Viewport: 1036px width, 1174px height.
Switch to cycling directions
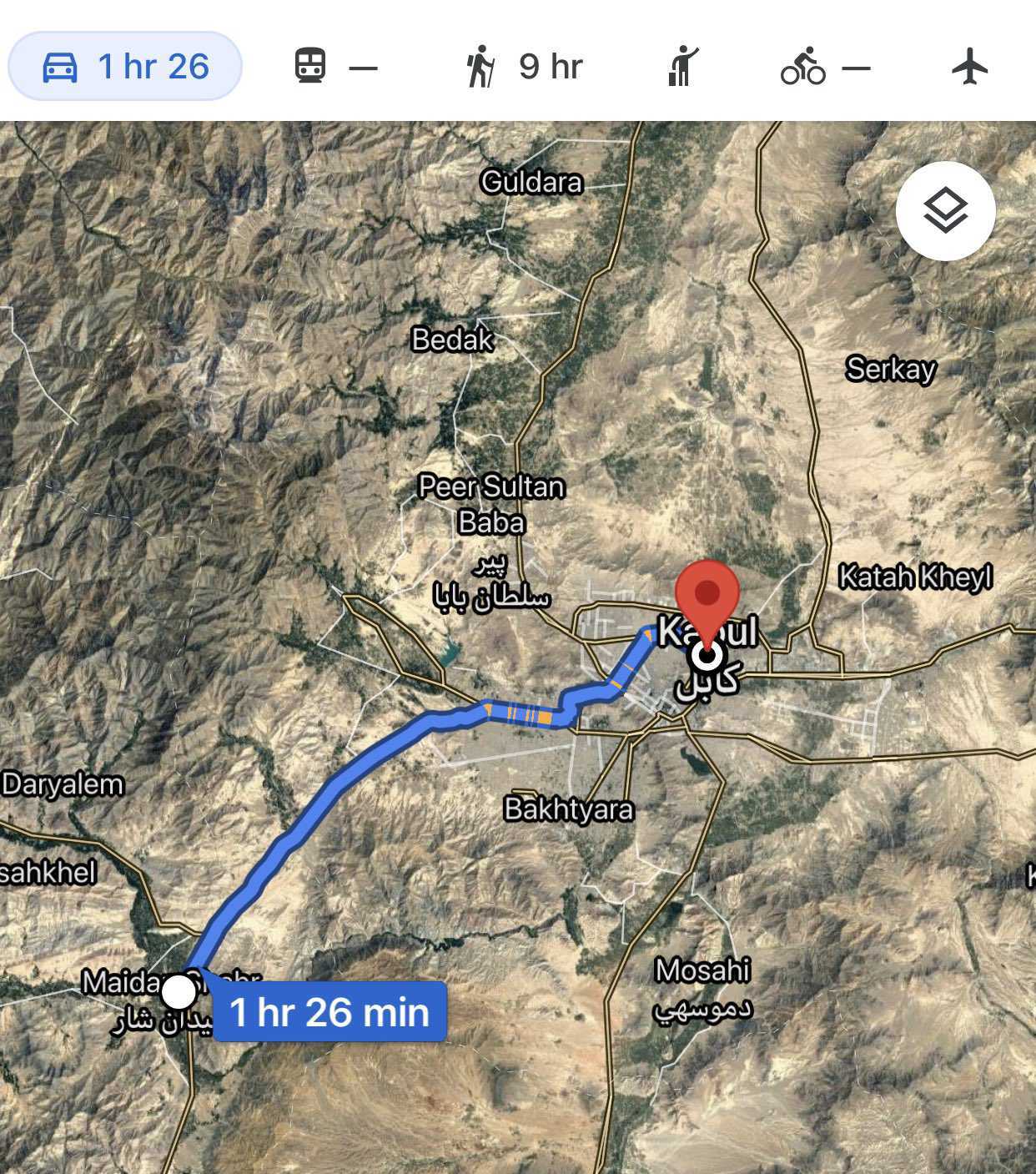click(824, 67)
